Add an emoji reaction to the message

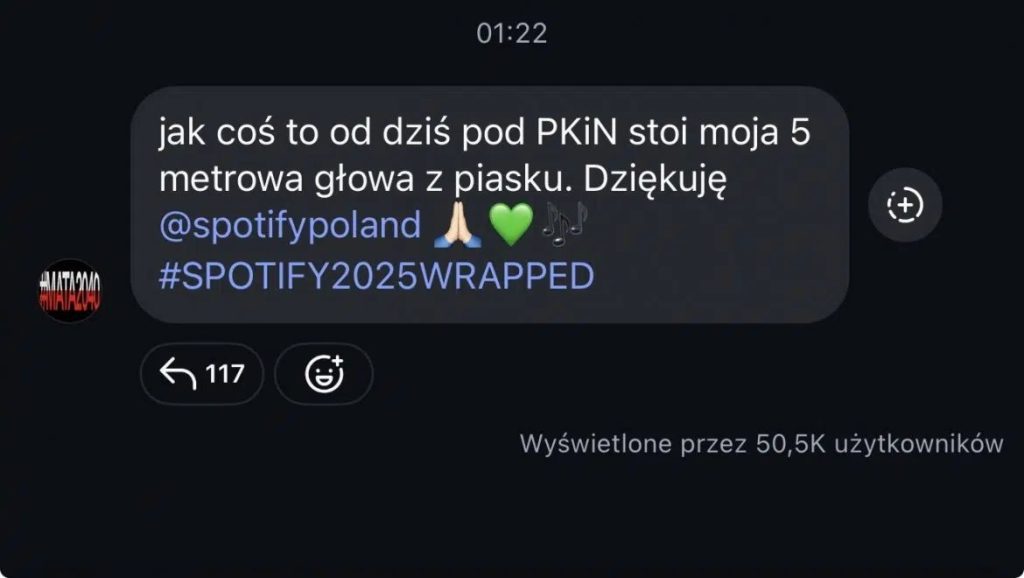click(323, 374)
